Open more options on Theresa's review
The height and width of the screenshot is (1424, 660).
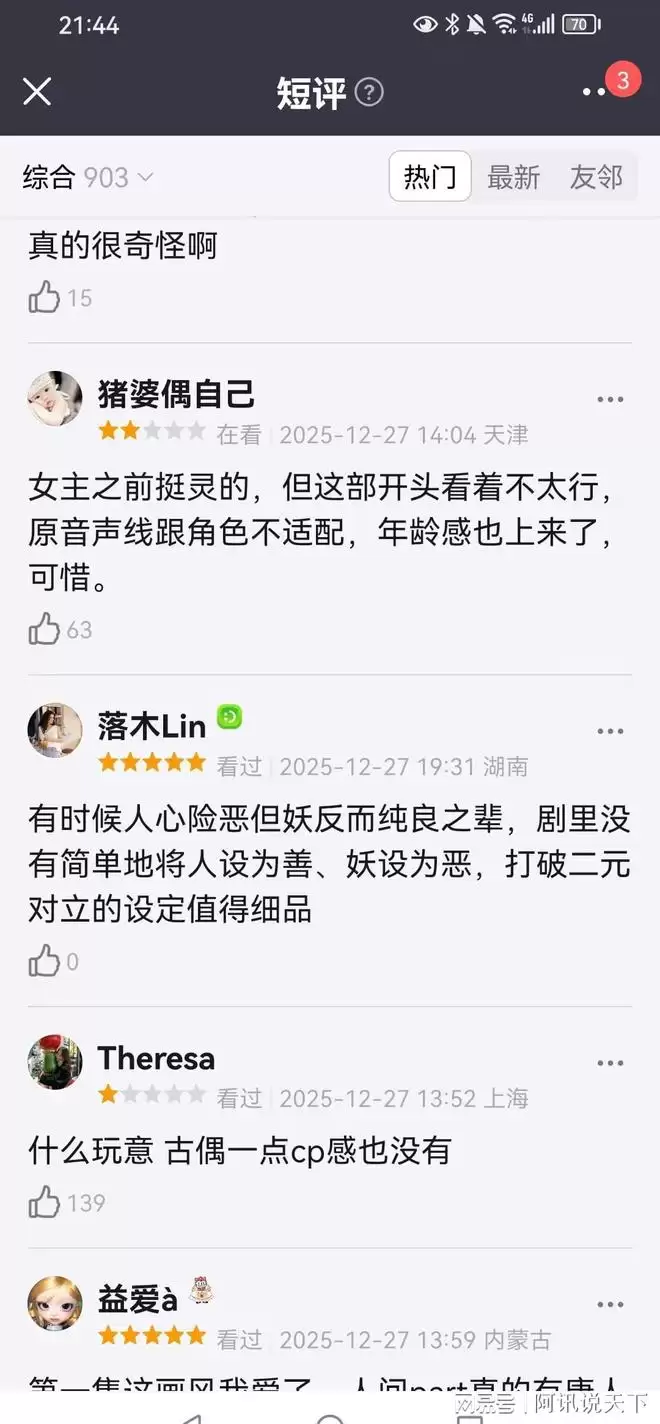pos(610,1063)
